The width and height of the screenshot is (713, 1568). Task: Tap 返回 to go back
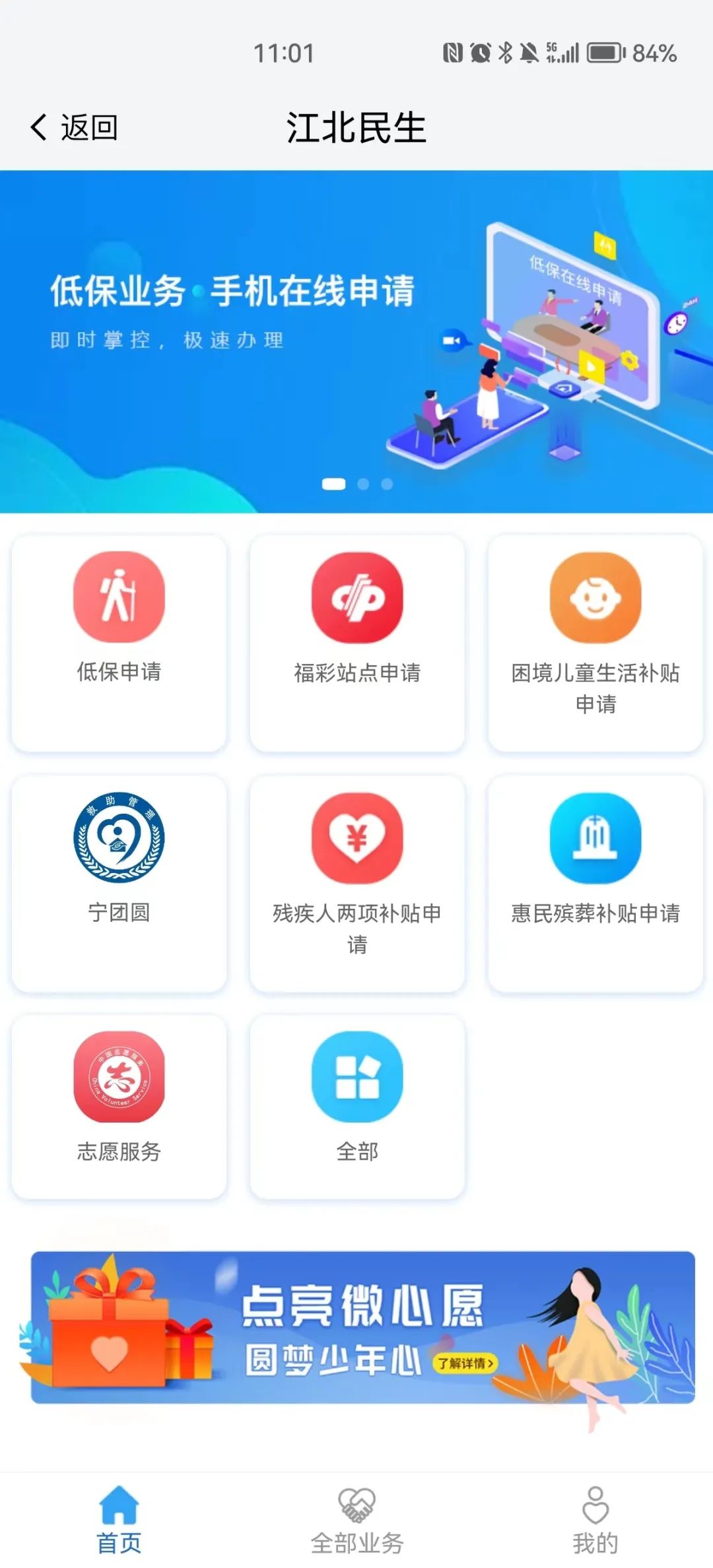(x=73, y=129)
